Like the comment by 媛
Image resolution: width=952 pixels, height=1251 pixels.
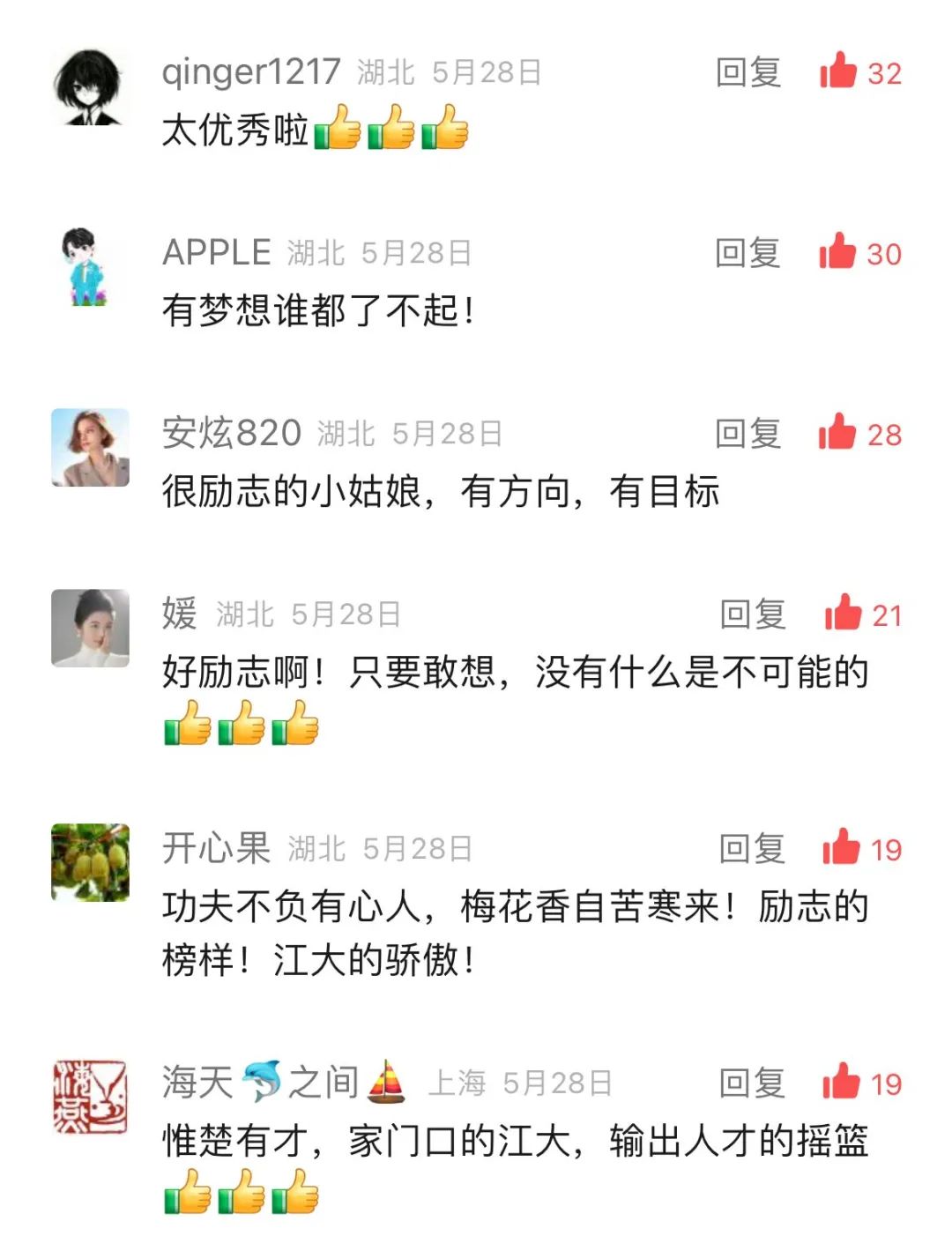[x=844, y=613]
